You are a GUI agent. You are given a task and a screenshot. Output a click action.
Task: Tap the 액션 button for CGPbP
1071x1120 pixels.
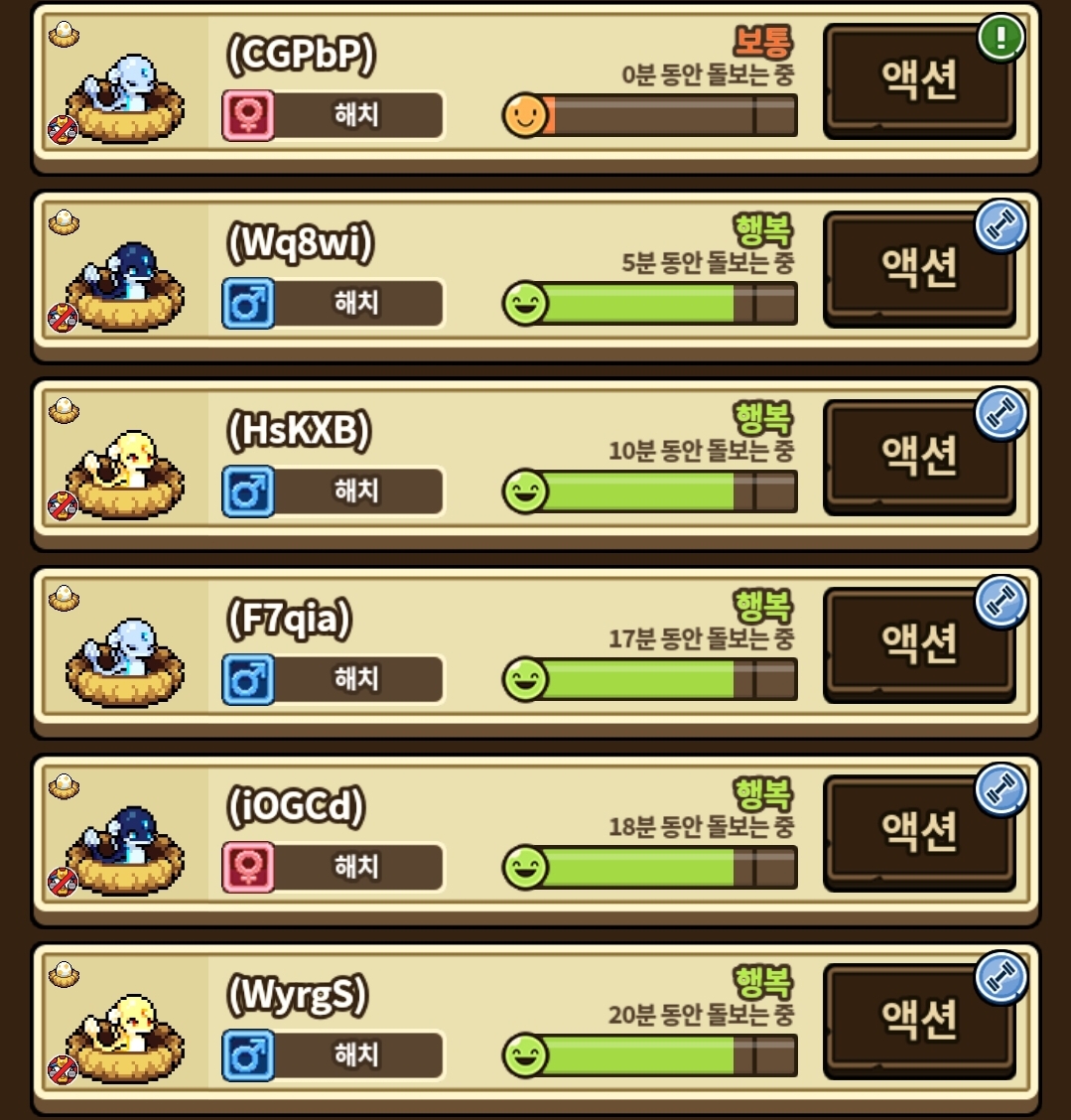[919, 79]
